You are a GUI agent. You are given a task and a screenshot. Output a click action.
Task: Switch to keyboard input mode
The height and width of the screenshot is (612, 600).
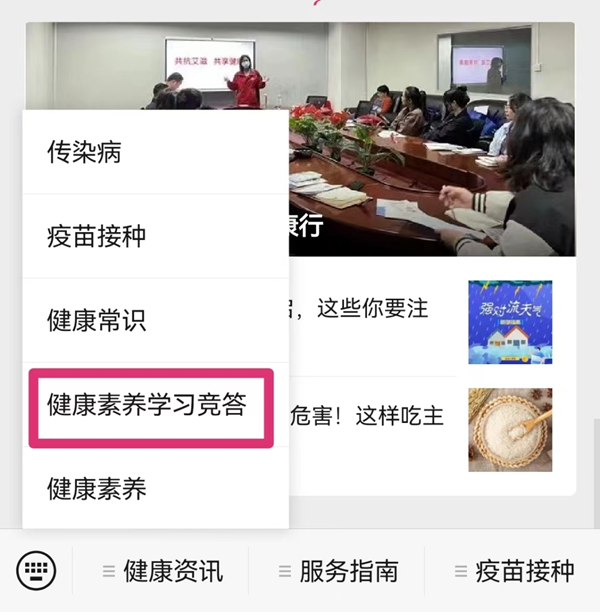pyautogui.click(x=37, y=571)
